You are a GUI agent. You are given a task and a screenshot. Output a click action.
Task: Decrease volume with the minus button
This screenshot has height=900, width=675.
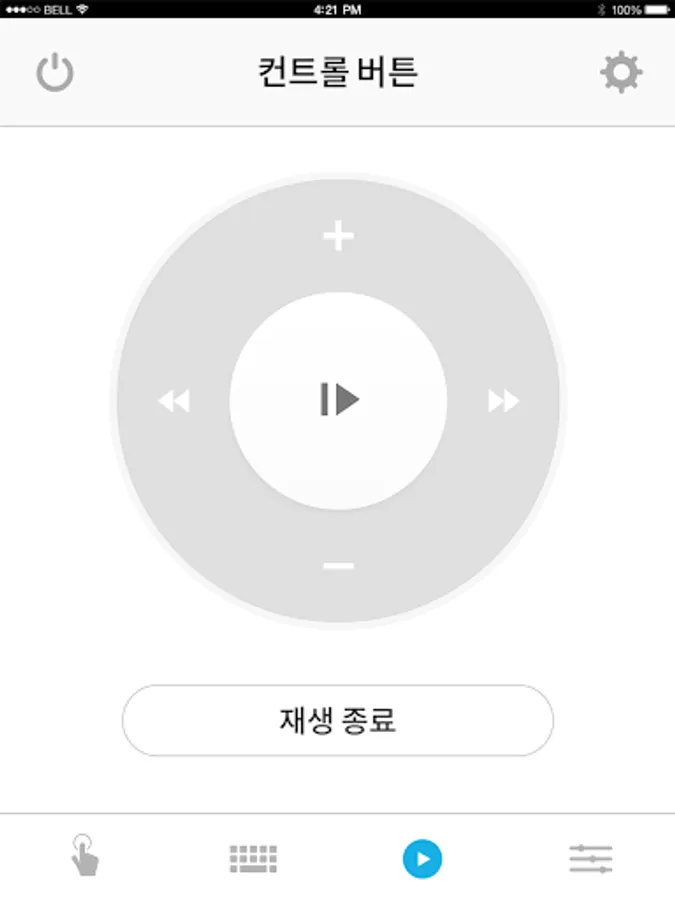click(338, 566)
